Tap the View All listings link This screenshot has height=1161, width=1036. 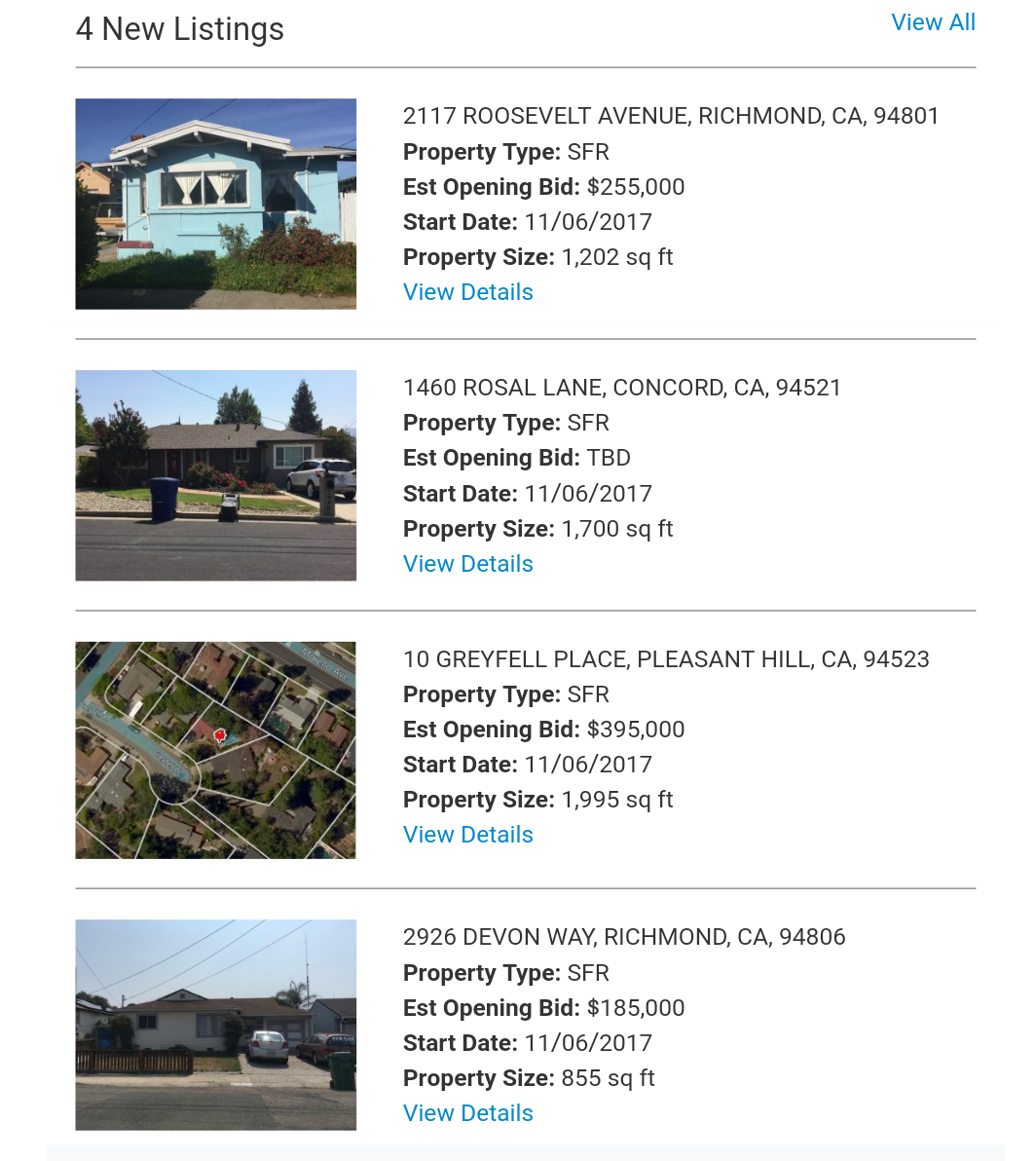pyautogui.click(x=933, y=22)
